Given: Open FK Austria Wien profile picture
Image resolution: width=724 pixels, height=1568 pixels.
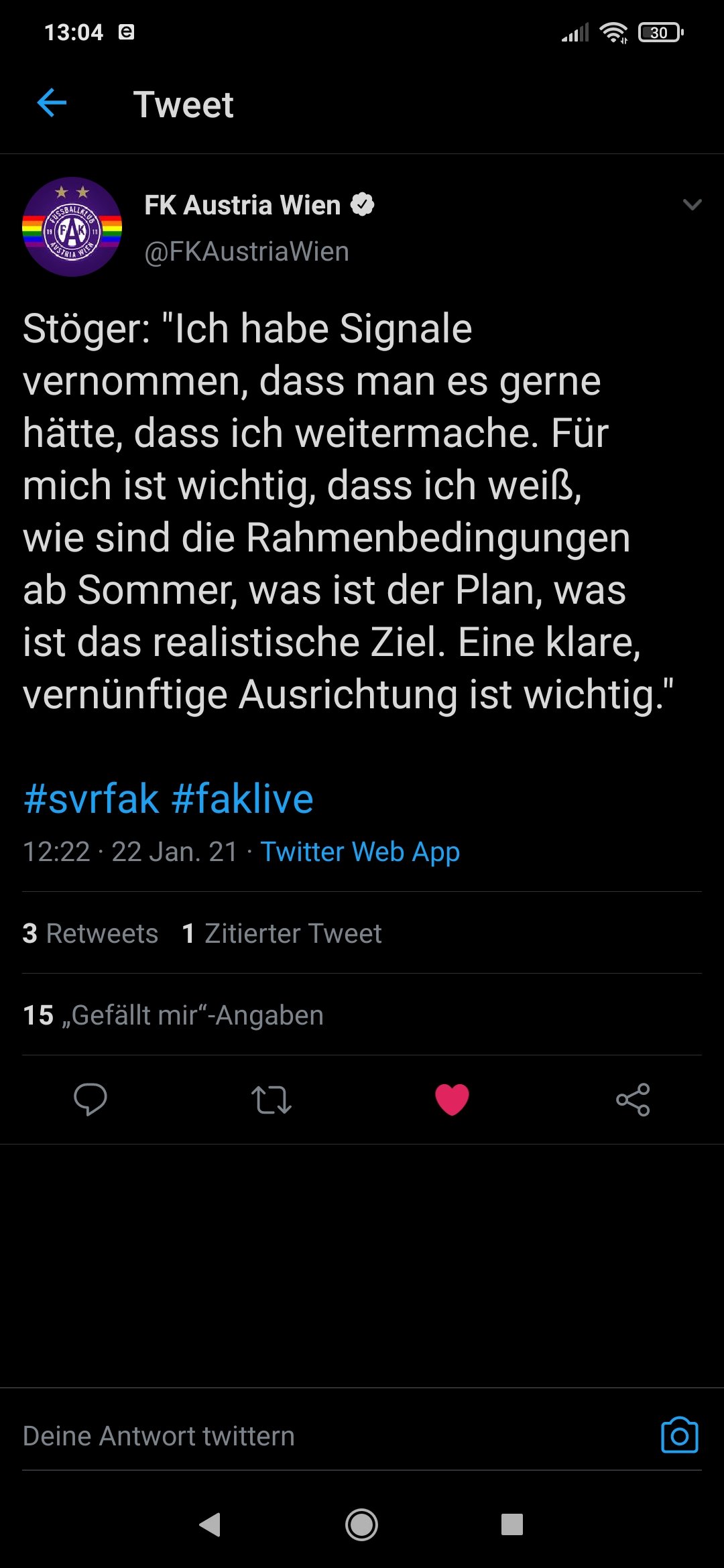Looking at the screenshot, I should [x=72, y=227].
